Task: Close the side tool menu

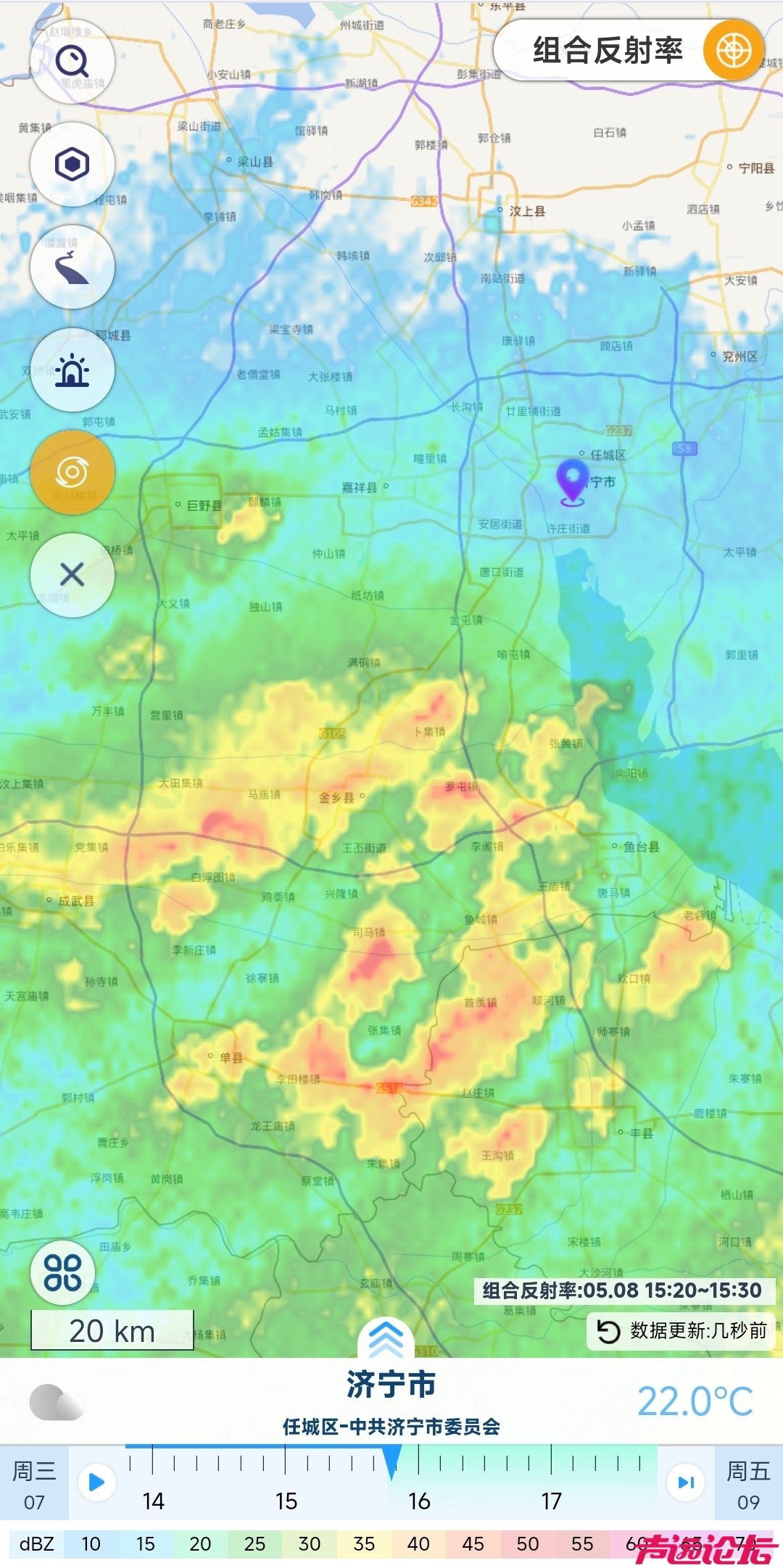Action: click(72, 575)
